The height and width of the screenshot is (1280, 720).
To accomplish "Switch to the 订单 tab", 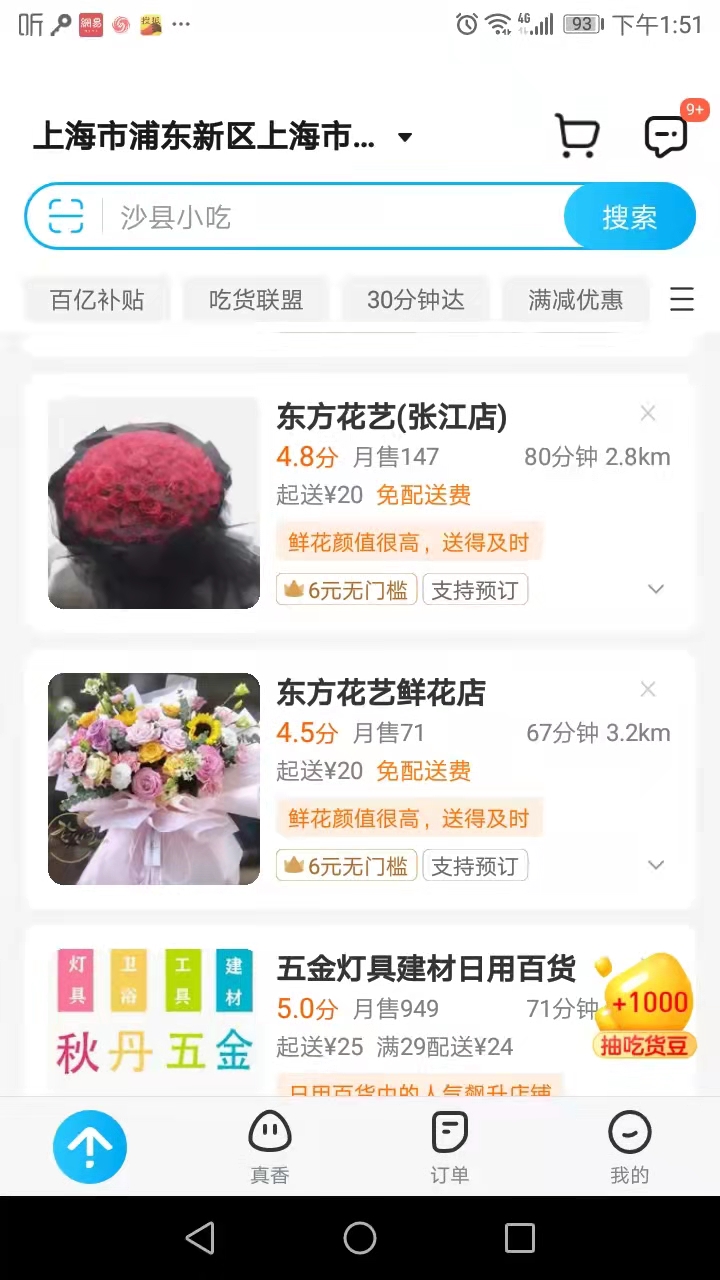I will click(x=449, y=1147).
